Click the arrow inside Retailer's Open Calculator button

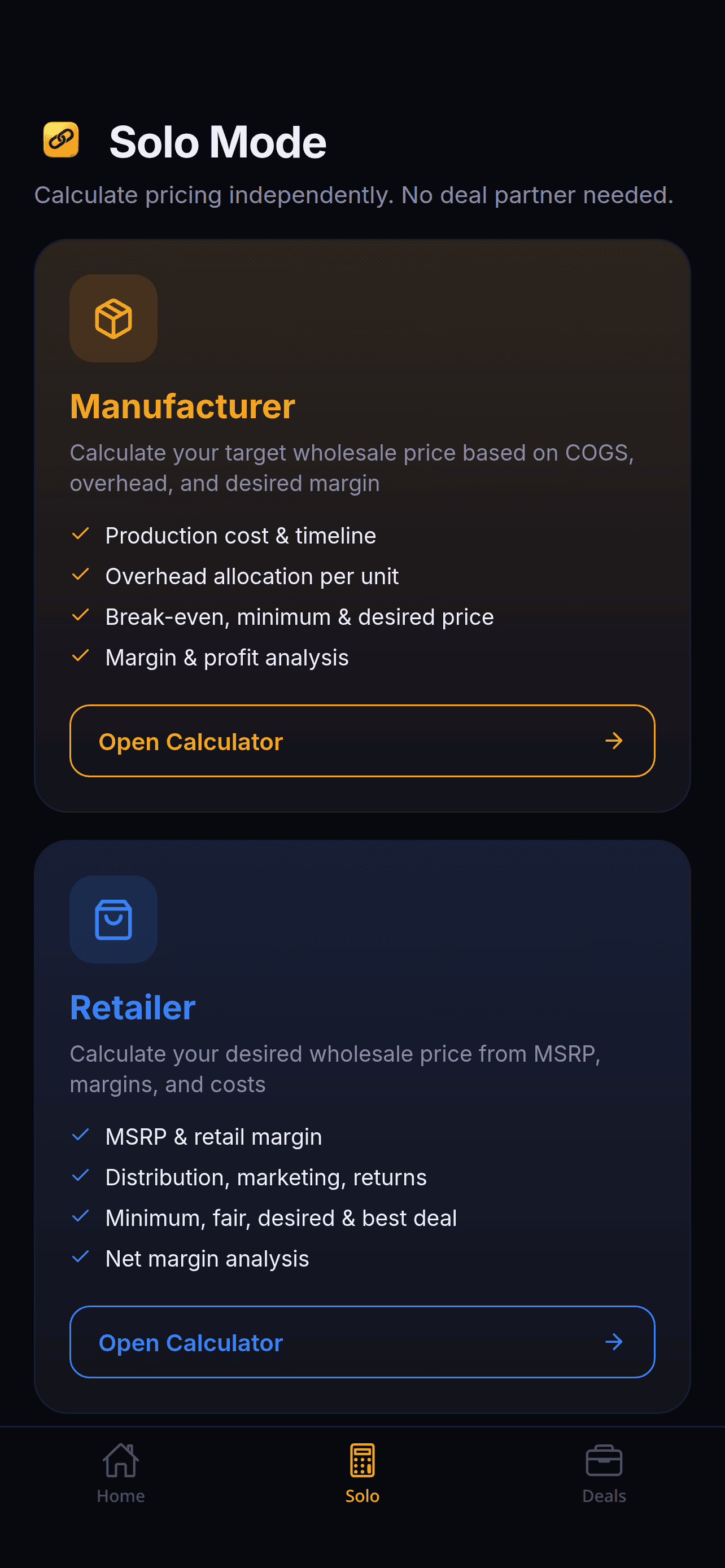point(615,1342)
